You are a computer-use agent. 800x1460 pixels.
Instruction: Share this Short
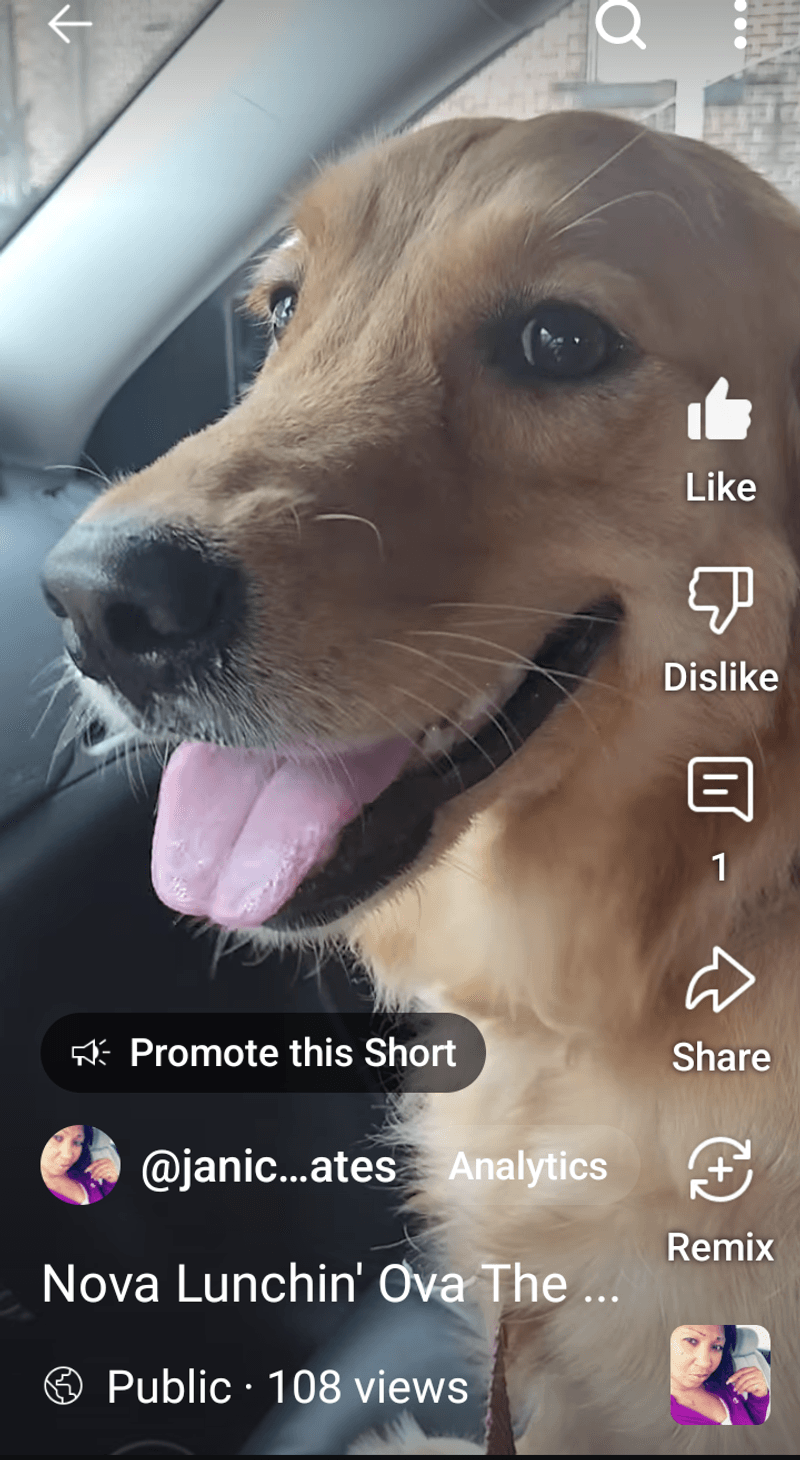tap(720, 980)
